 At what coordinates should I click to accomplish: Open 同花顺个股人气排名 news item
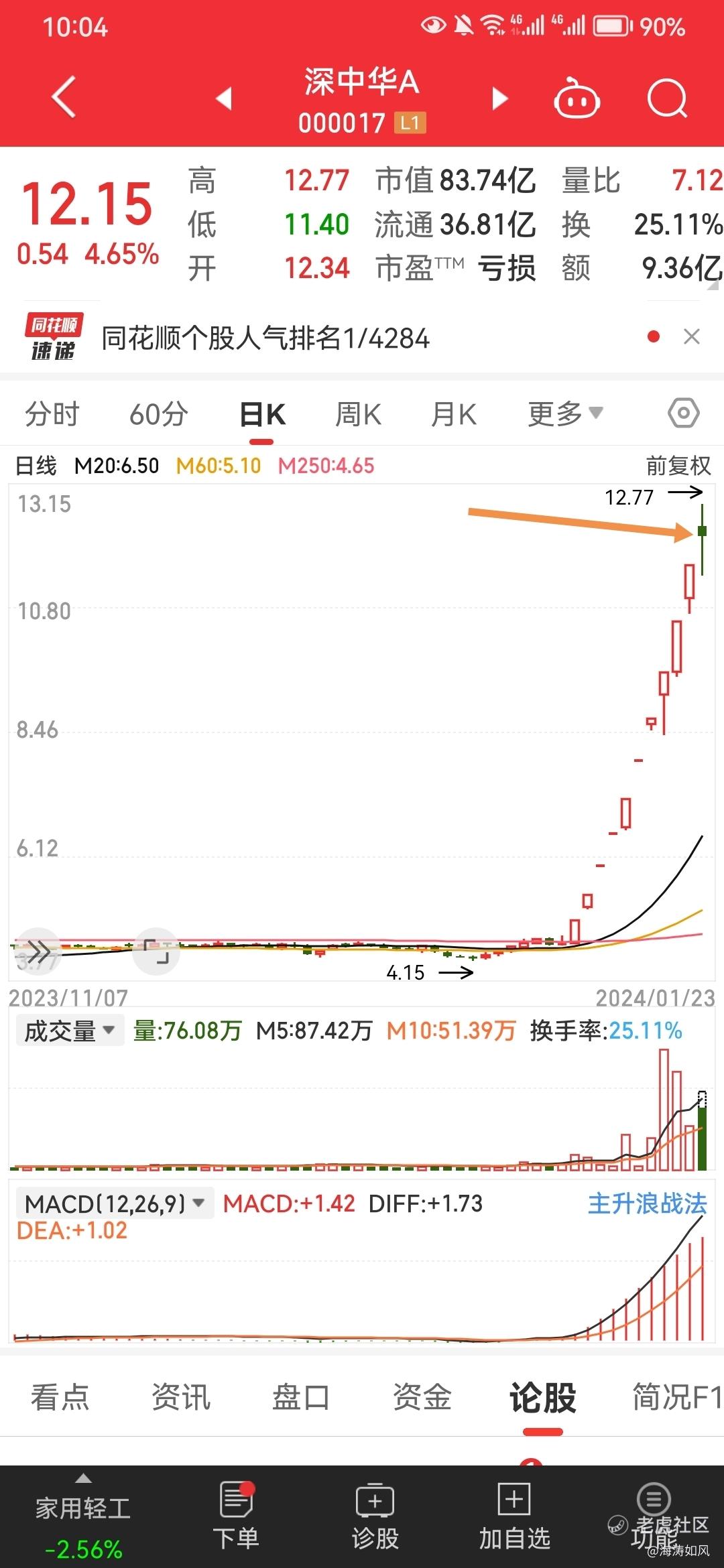(x=265, y=338)
